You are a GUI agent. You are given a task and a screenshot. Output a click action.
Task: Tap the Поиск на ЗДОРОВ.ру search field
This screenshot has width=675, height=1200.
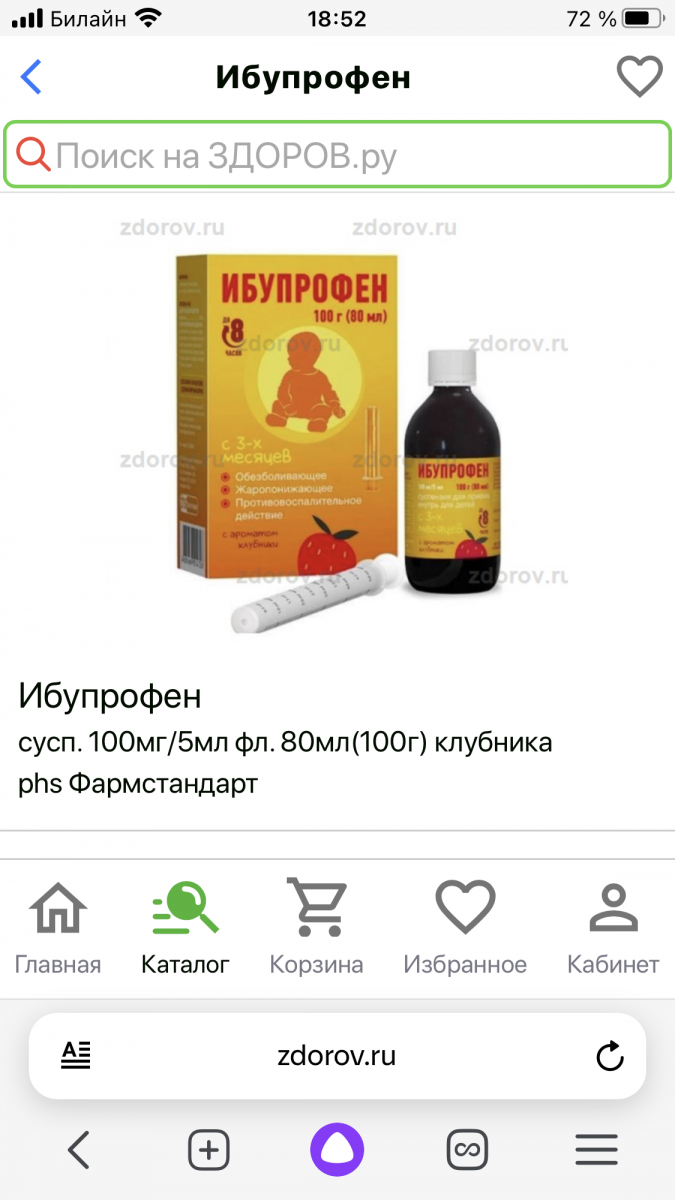coord(337,155)
